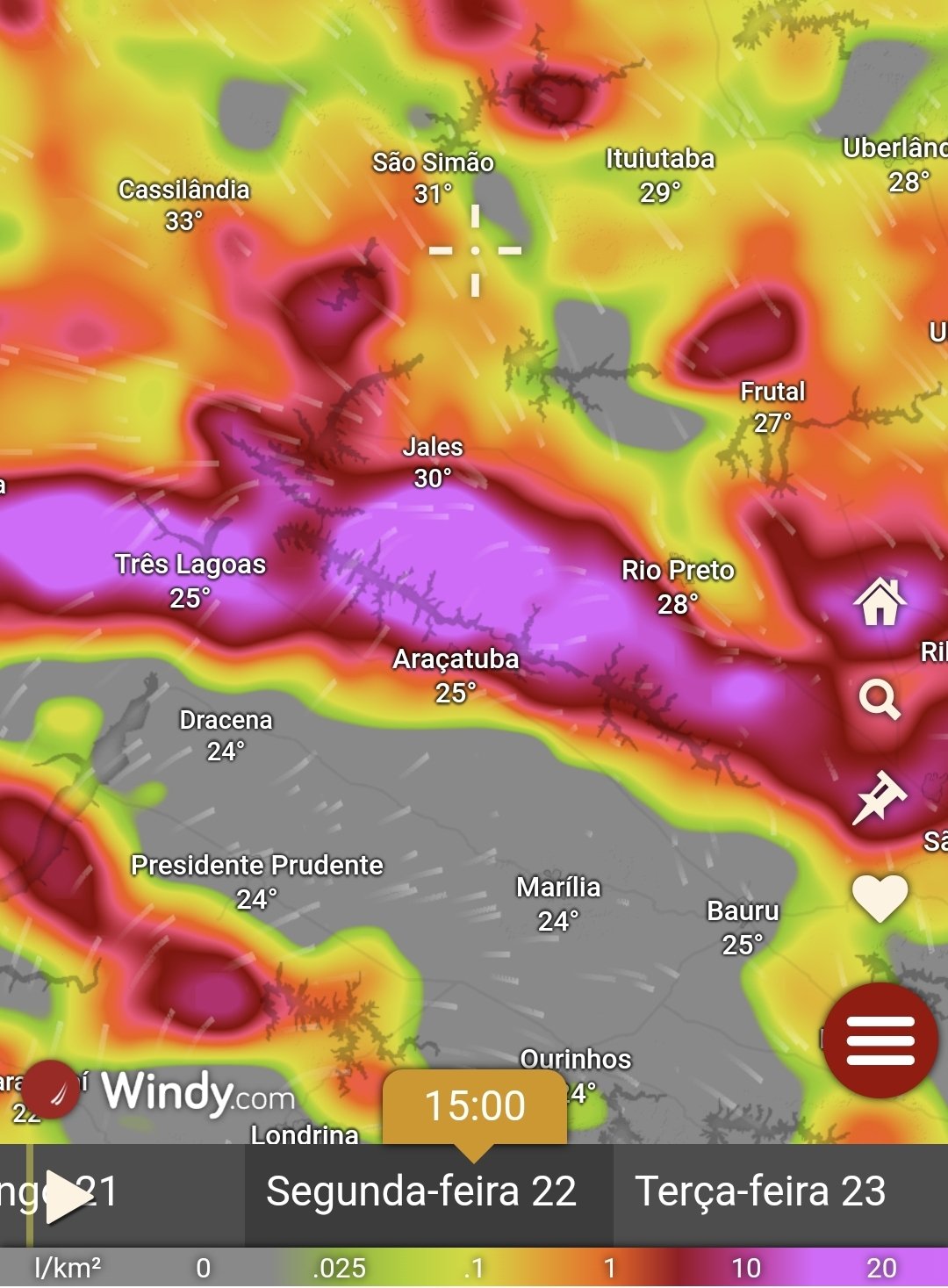Open forecast for Araçatuba city label
948x1288 pixels.
tap(456, 660)
